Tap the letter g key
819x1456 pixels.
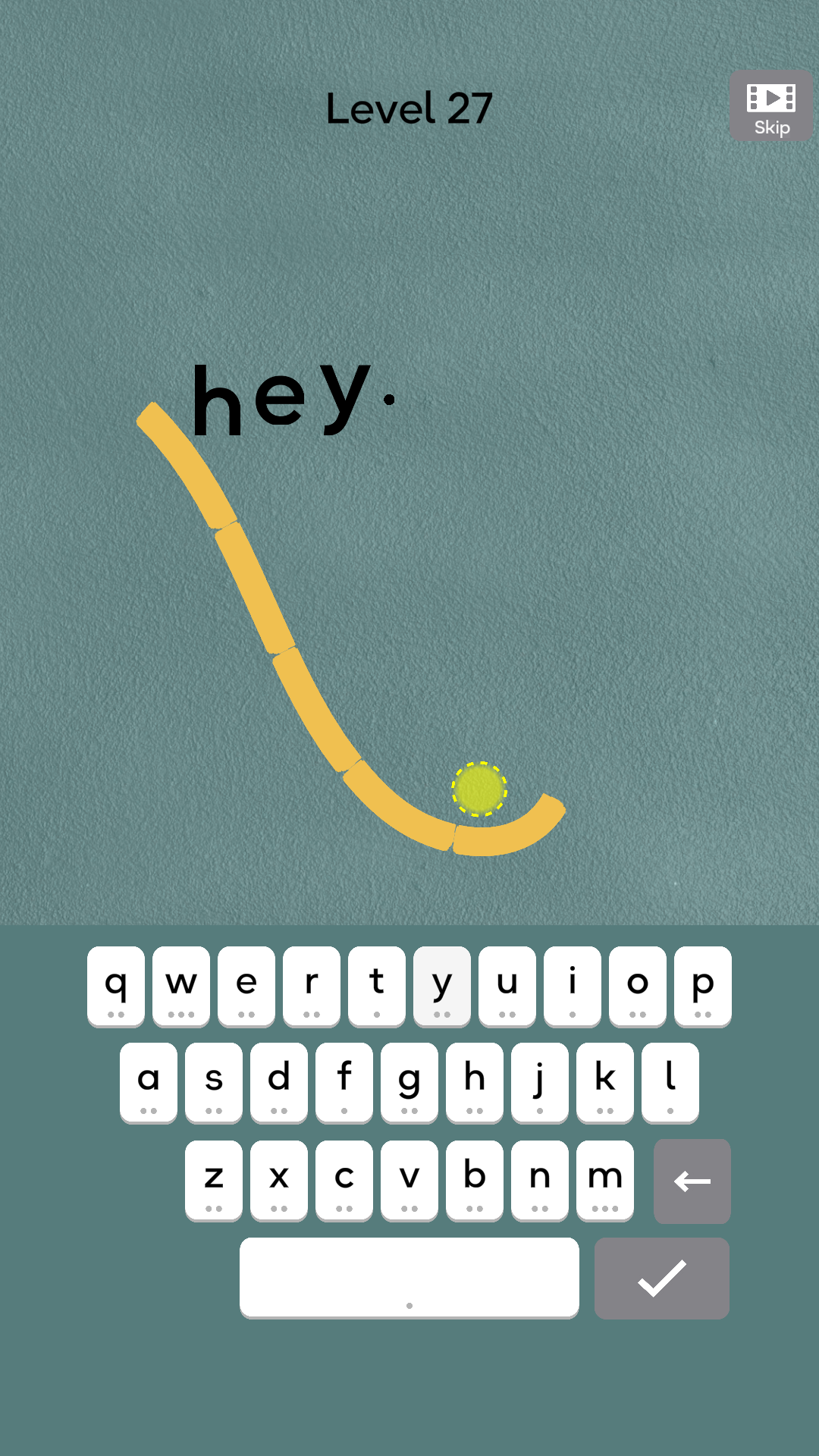(409, 1083)
